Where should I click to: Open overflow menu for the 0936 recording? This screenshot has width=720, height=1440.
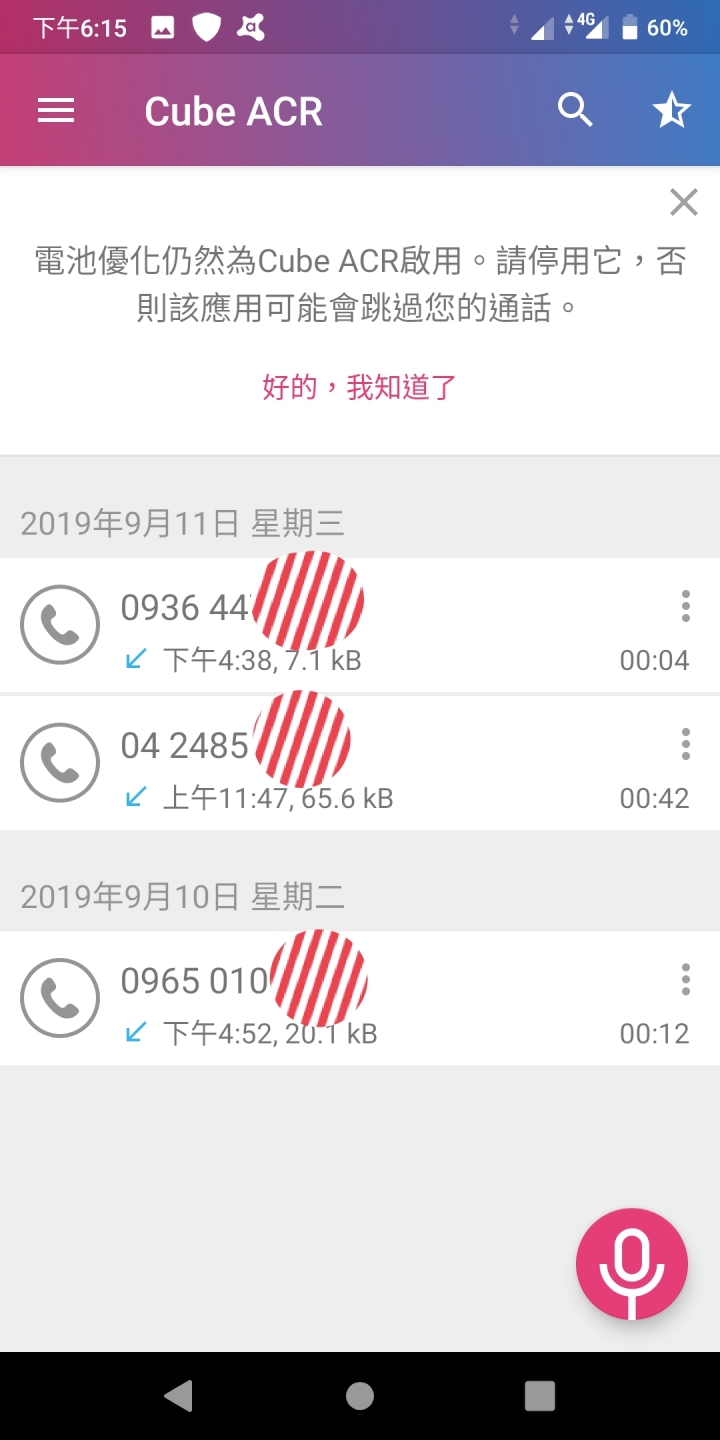(x=686, y=606)
